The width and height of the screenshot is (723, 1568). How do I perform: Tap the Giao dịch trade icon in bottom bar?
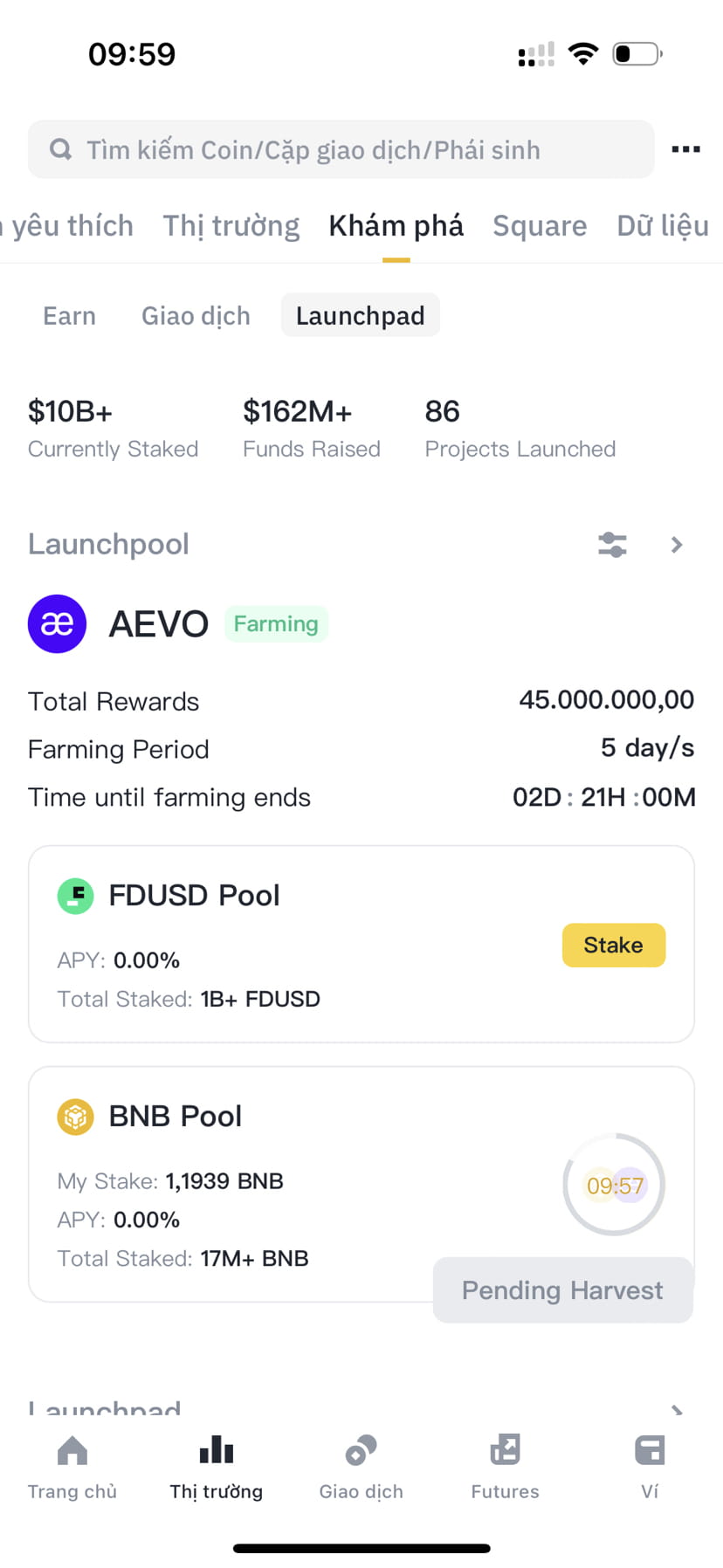coord(361,1449)
